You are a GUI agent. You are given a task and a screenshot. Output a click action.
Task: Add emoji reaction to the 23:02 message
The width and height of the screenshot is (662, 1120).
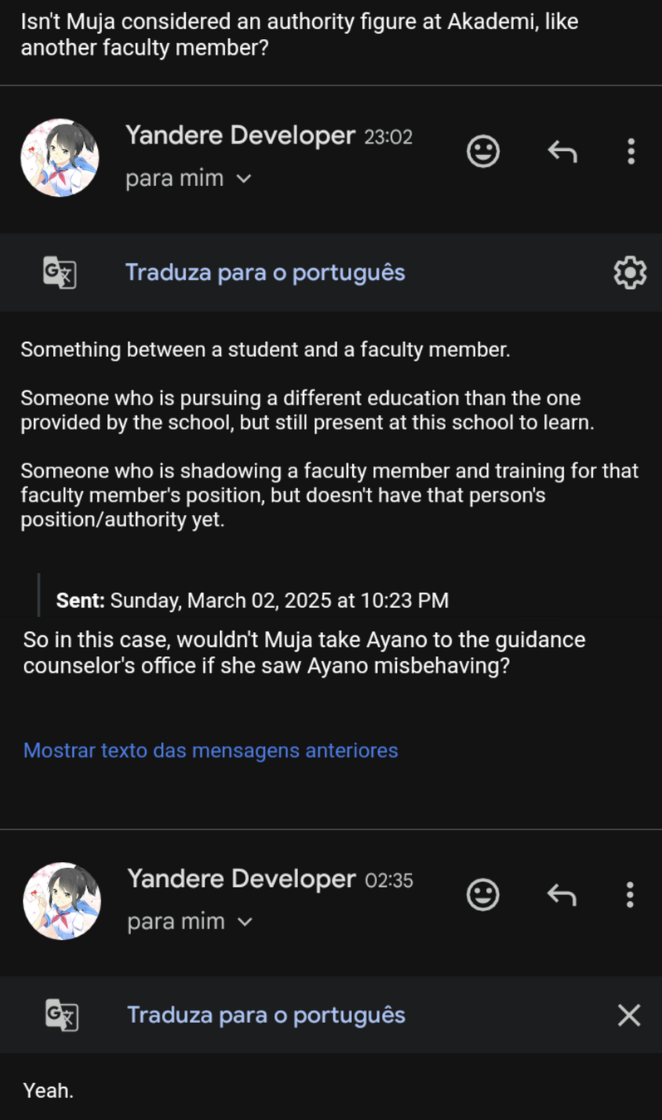tap(484, 152)
